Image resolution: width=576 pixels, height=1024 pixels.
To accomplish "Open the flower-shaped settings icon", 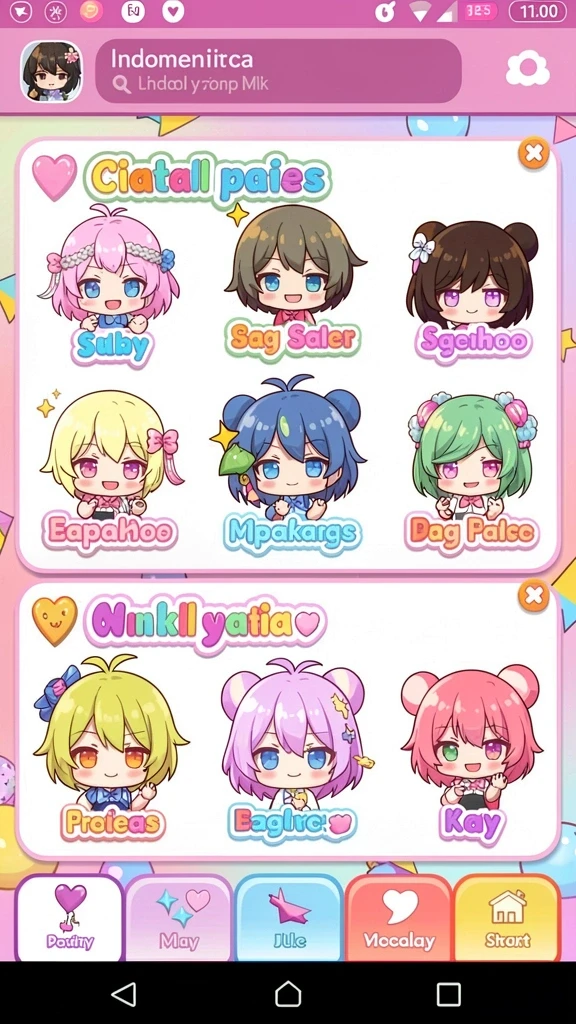I will [x=528, y=68].
